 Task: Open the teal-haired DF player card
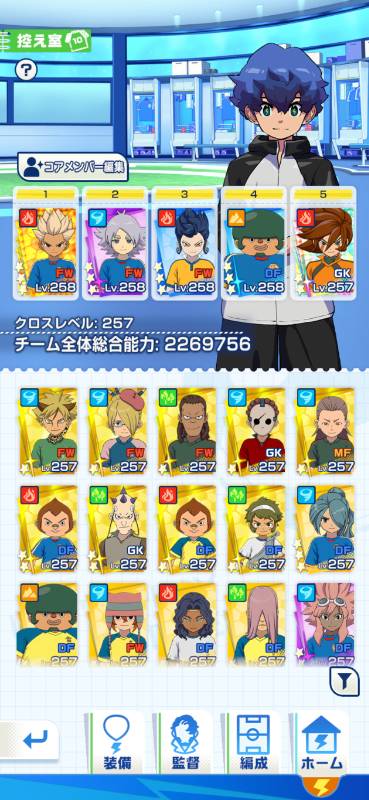pyautogui.click(x=326, y=529)
